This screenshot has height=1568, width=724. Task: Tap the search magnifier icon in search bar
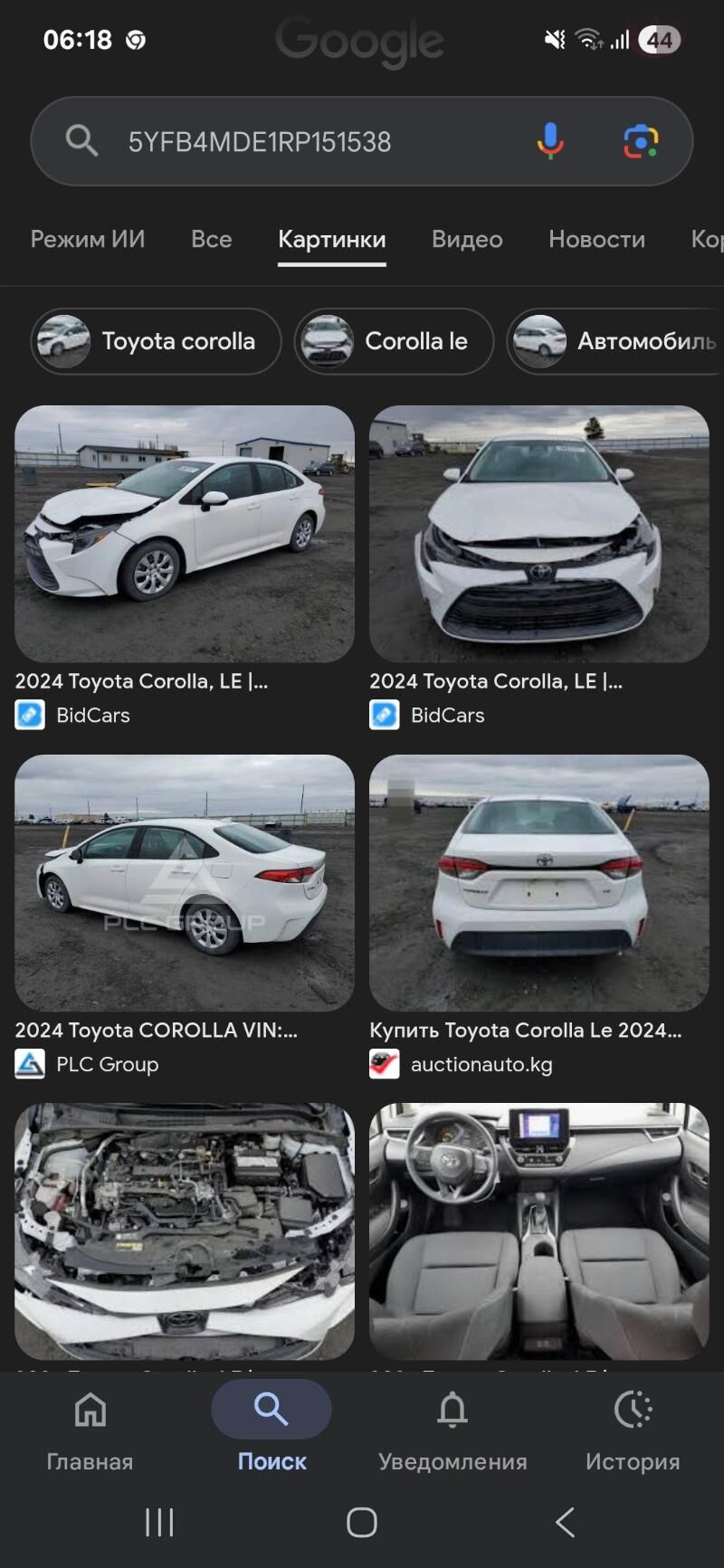point(81,140)
